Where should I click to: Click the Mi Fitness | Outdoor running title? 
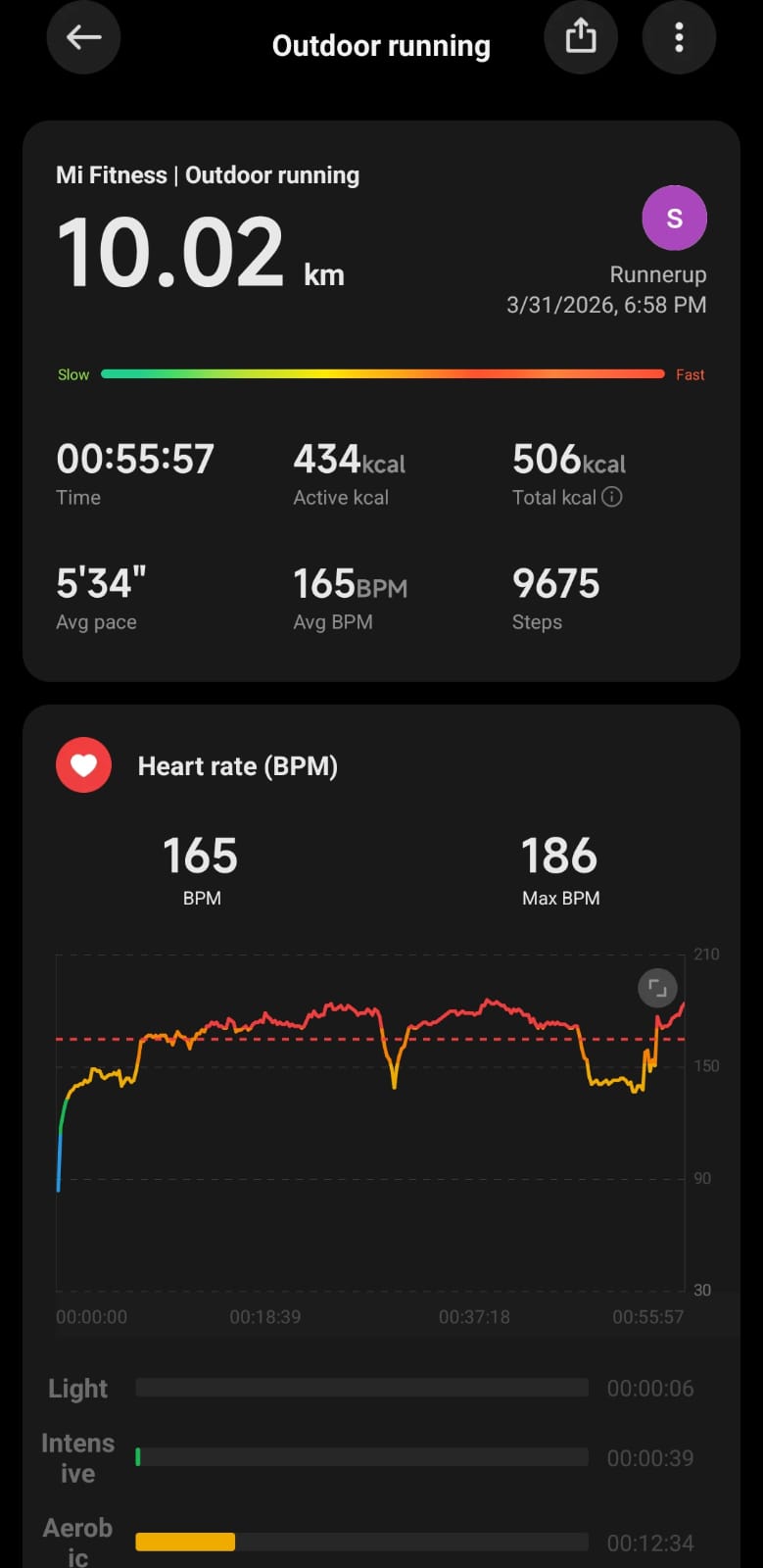(208, 174)
